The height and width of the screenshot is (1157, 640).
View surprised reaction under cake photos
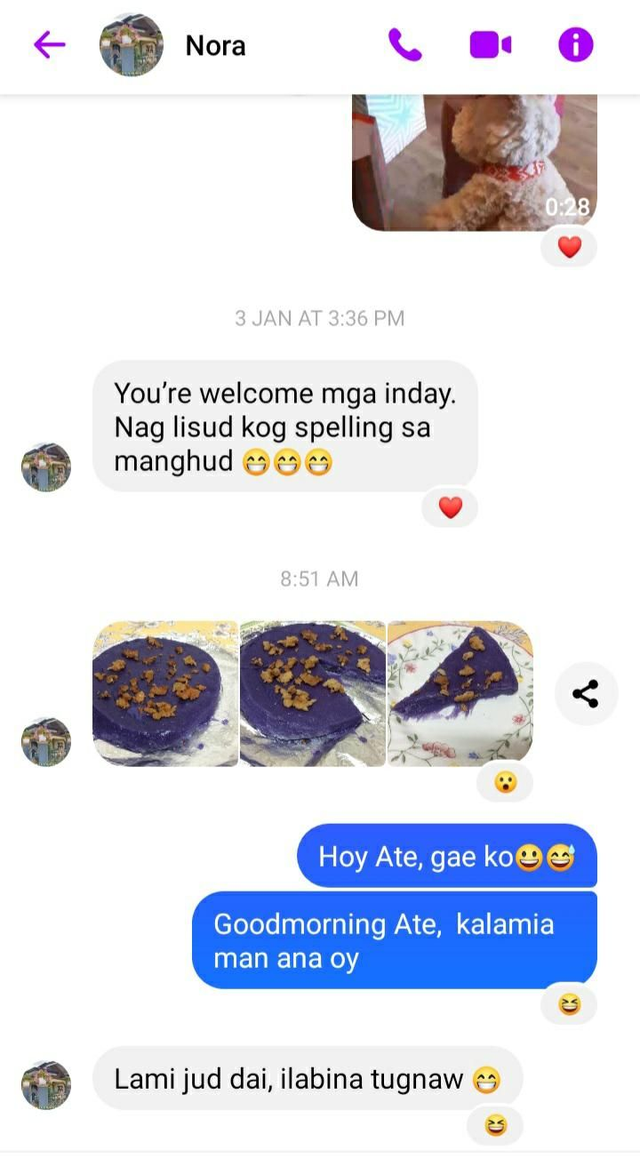[x=505, y=782]
